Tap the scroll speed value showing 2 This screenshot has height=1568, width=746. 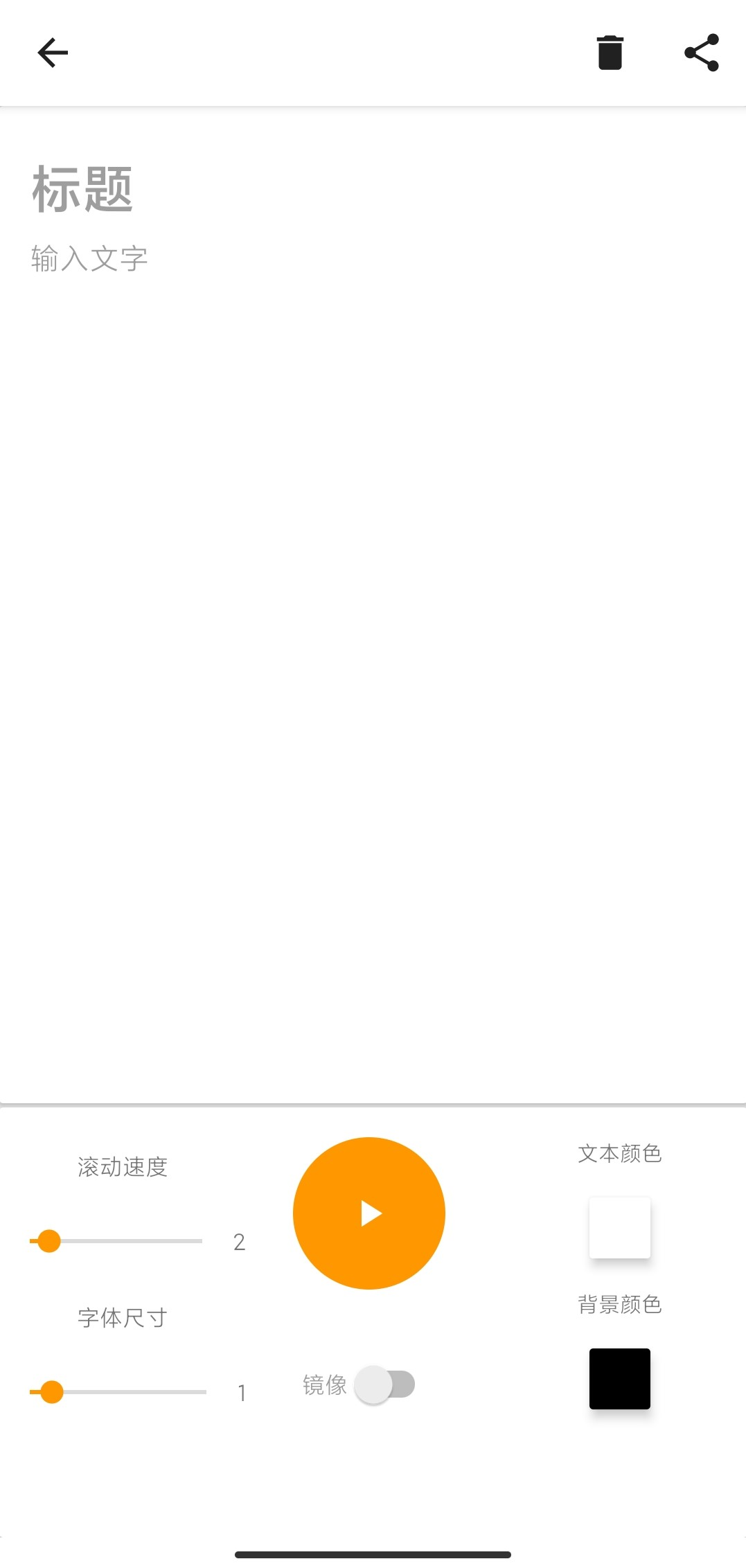tap(240, 1241)
